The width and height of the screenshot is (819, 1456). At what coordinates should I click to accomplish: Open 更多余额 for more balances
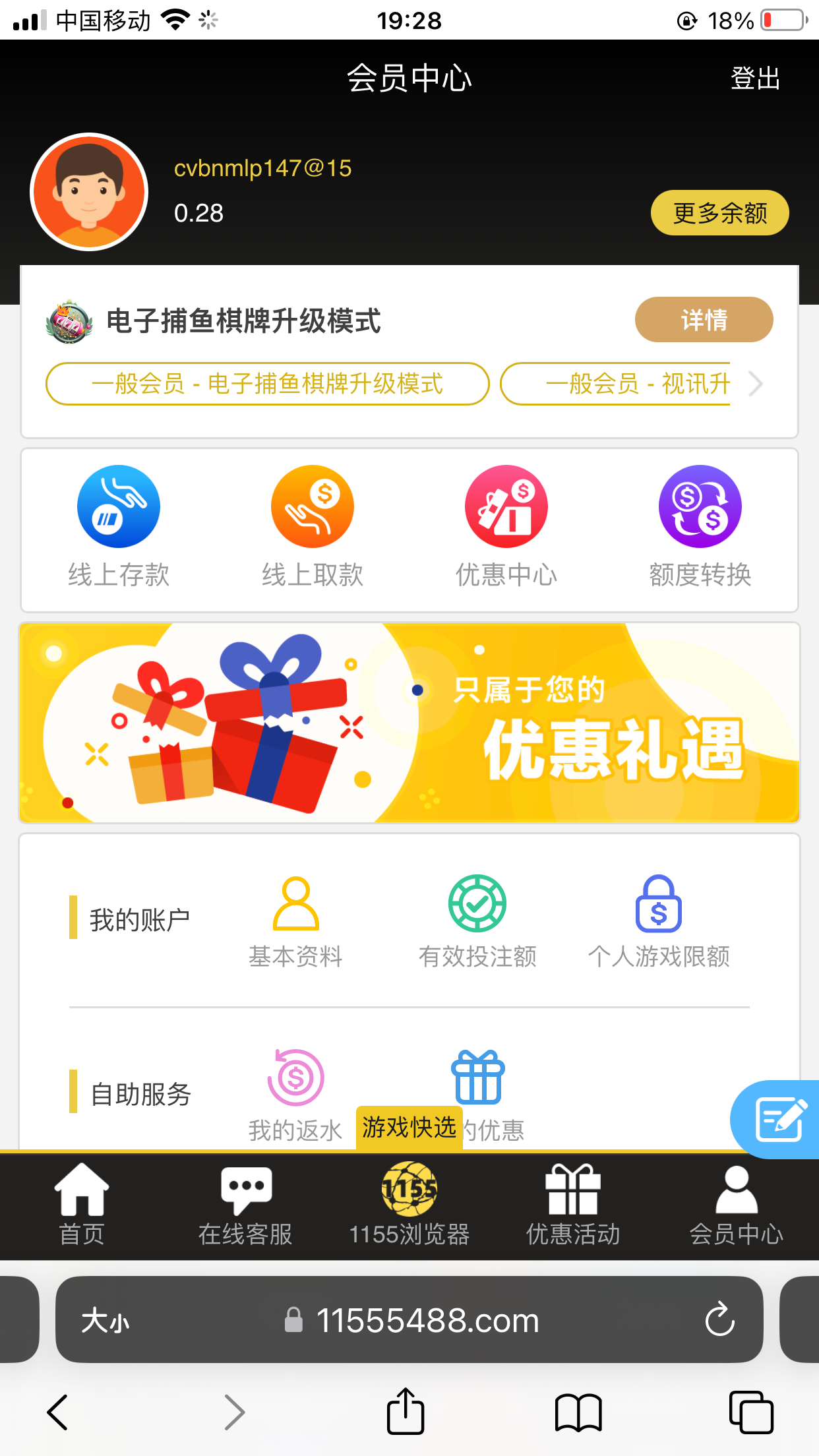pos(719,212)
